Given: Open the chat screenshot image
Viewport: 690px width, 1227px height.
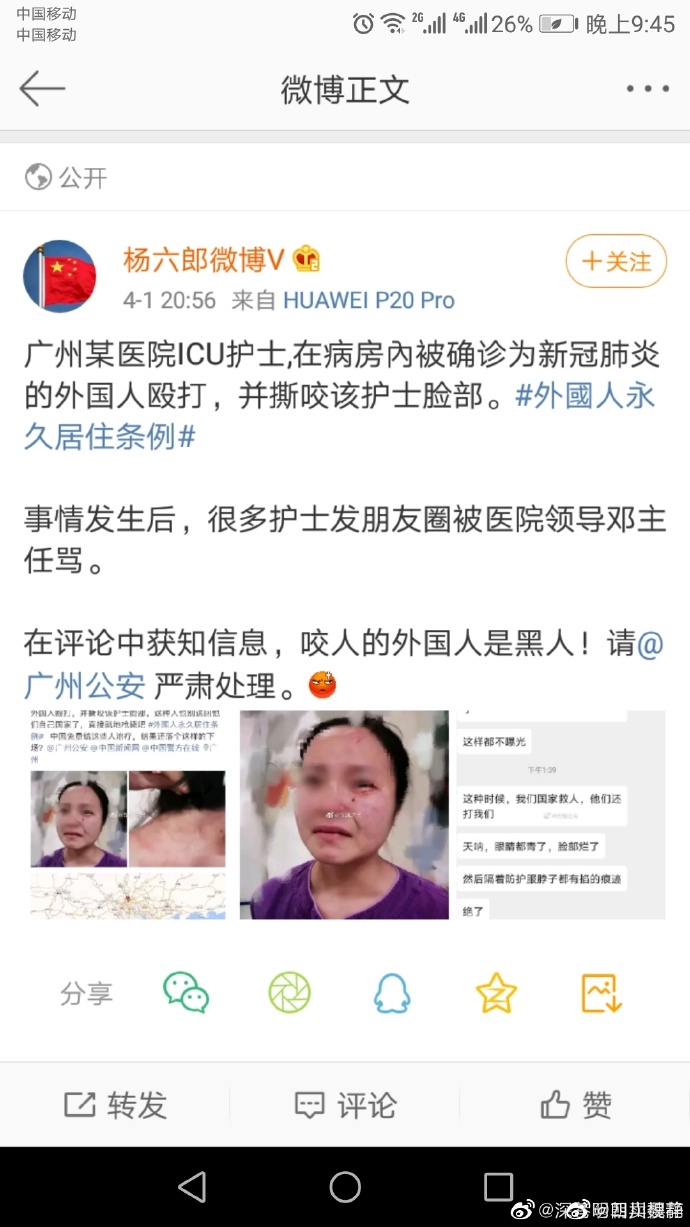Looking at the screenshot, I should (561, 814).
